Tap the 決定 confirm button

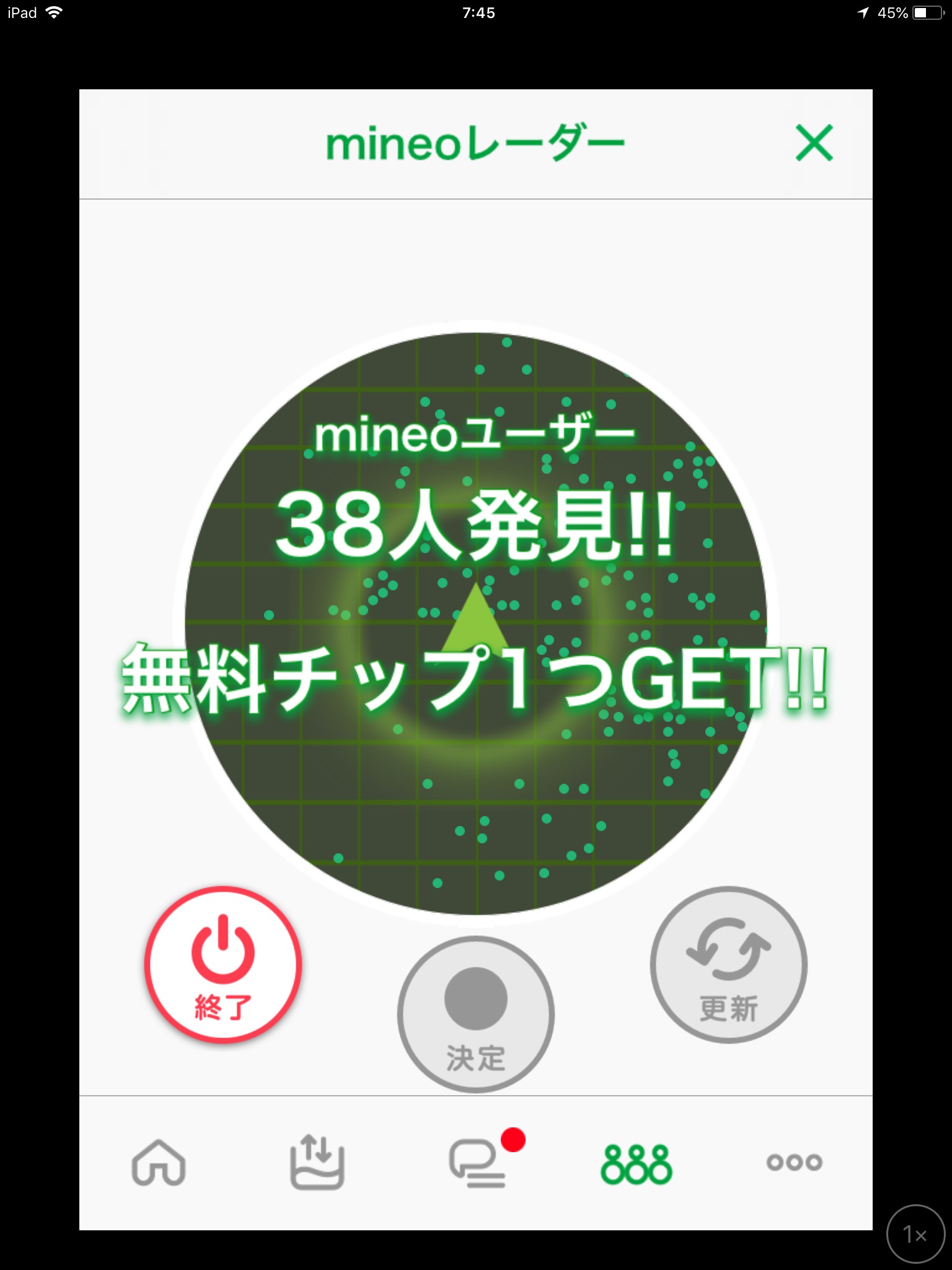(x=475, y=1015)
